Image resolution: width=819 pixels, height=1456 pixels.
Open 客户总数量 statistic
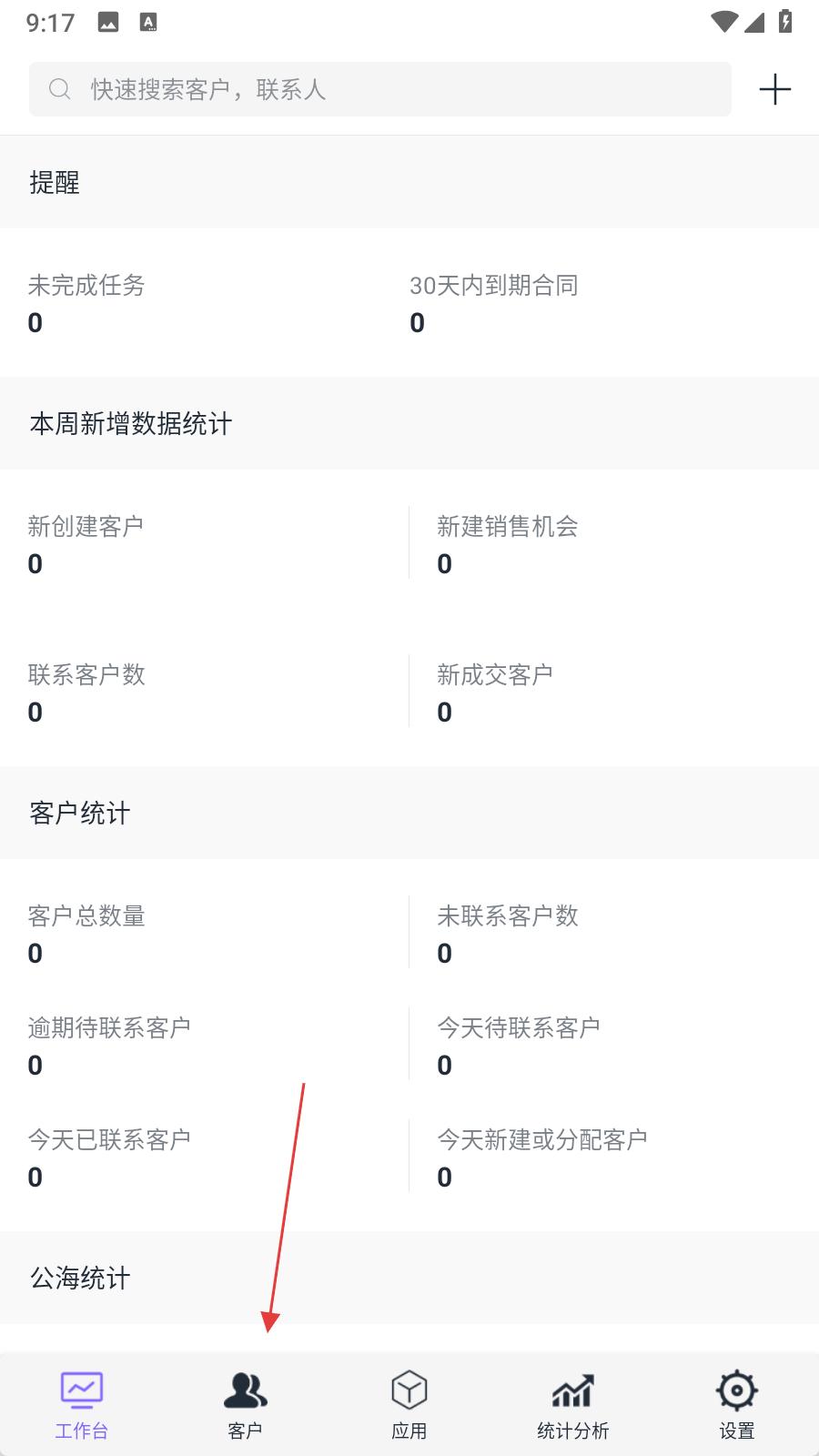click(205, 934)
